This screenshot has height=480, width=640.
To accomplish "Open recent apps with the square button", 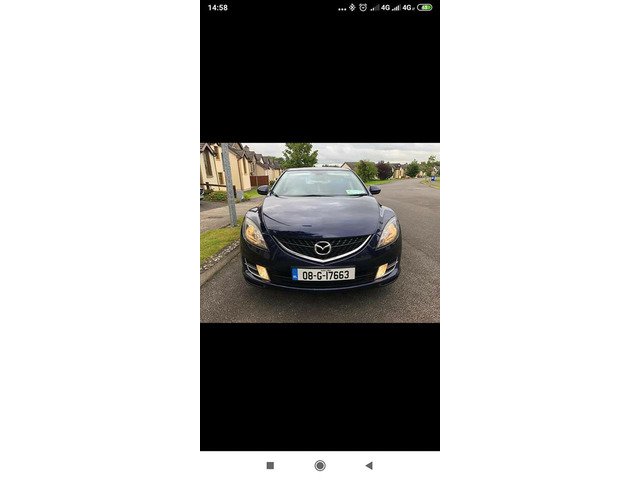I will click(270, 465).
